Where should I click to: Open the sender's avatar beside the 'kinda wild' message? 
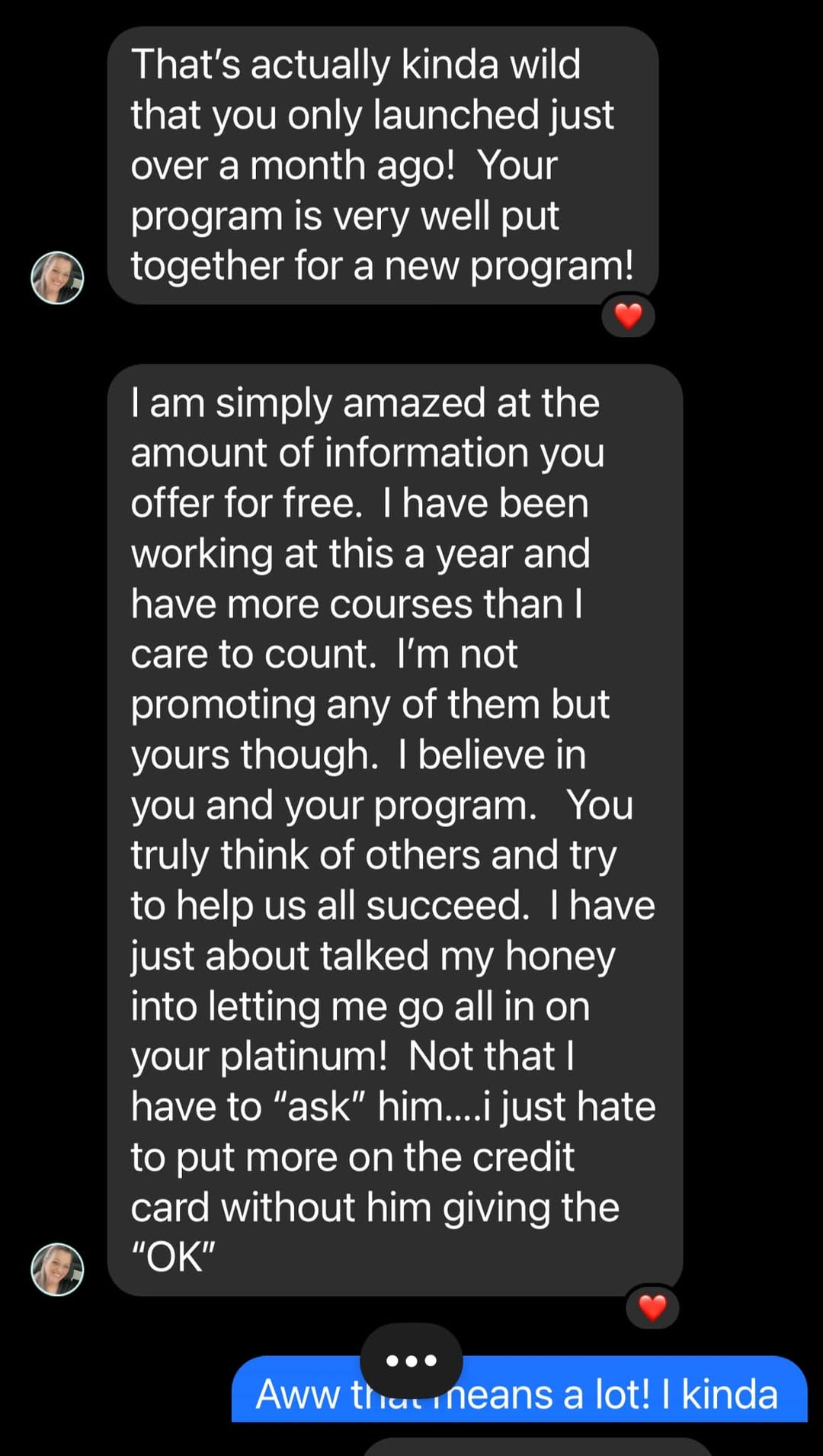point(57,277)
